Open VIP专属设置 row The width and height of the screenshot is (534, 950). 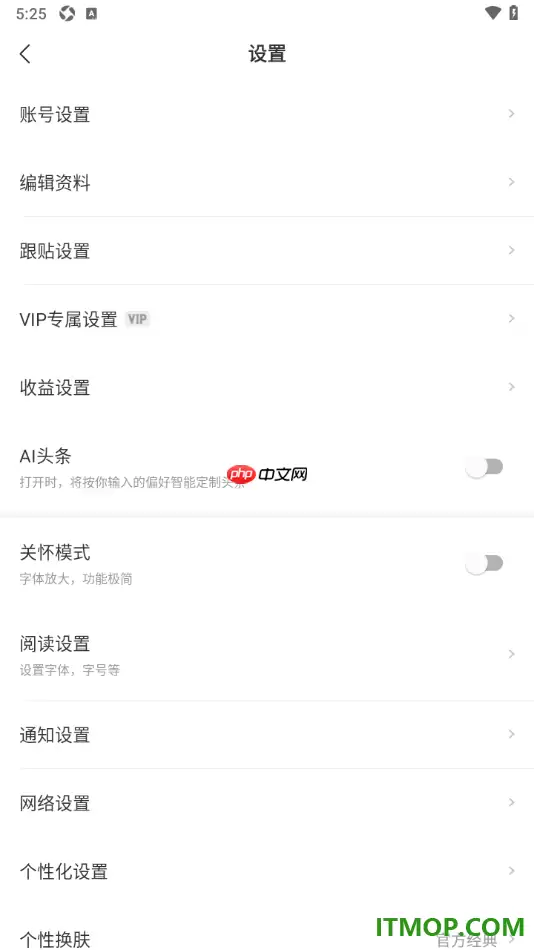[x=267, y=319]
